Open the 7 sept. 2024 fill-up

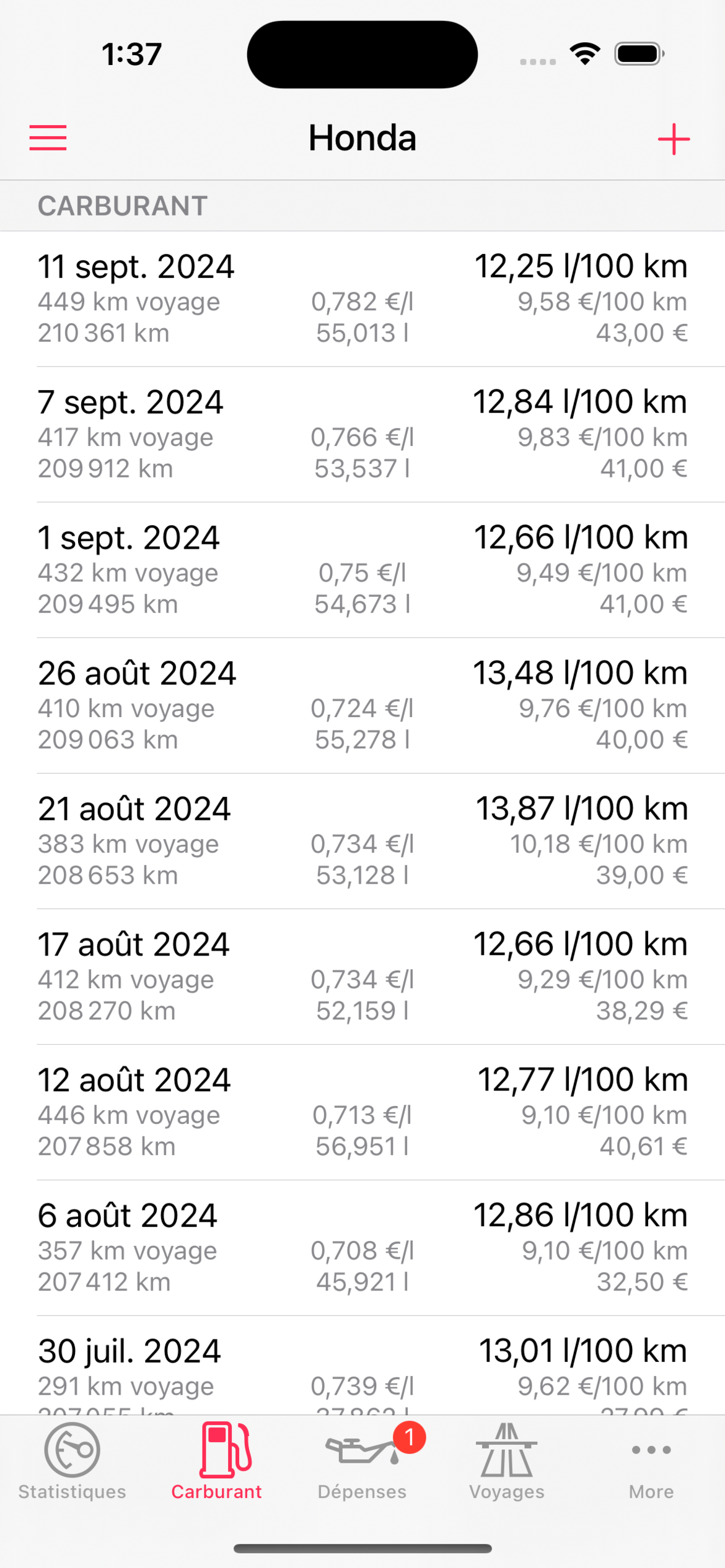pos(362,435)
